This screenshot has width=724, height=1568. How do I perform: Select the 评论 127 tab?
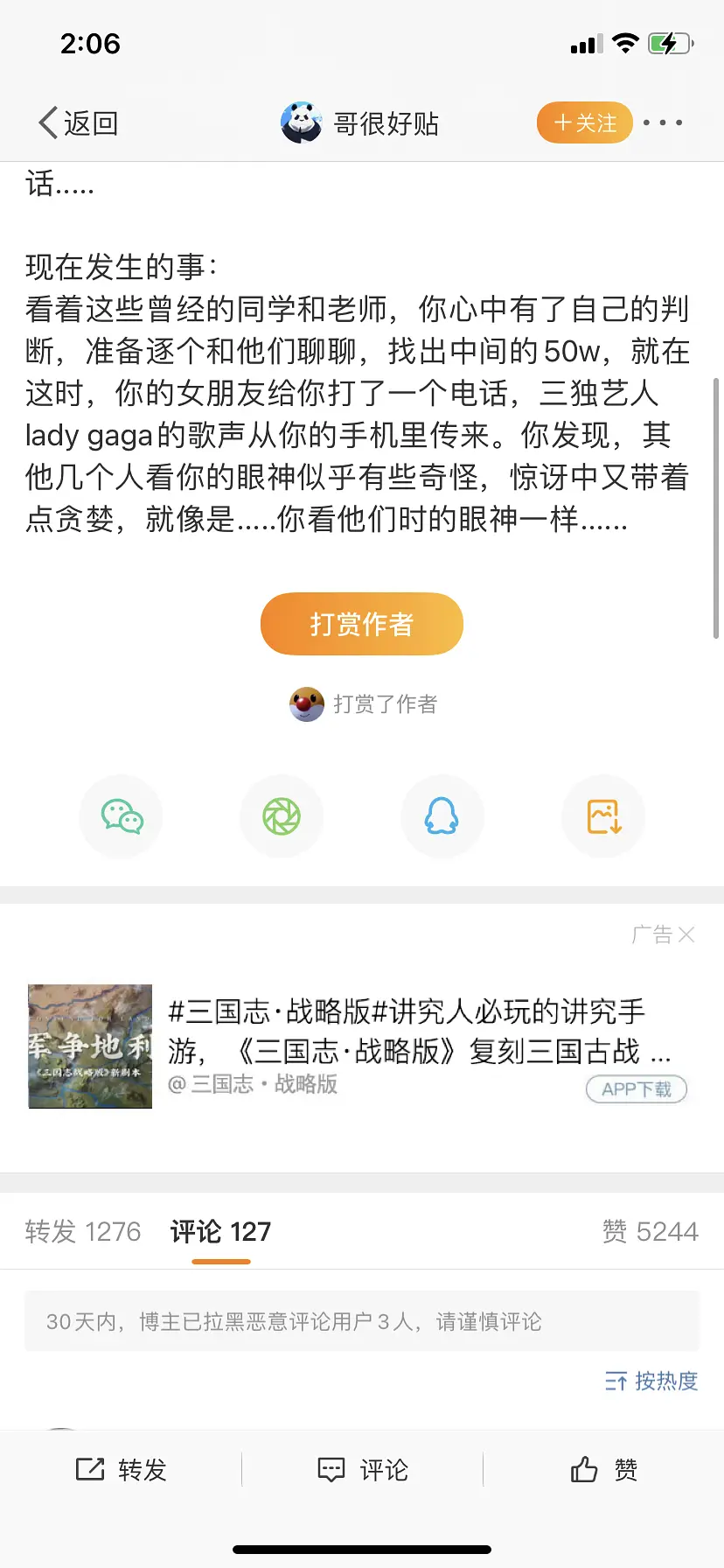220,1231
